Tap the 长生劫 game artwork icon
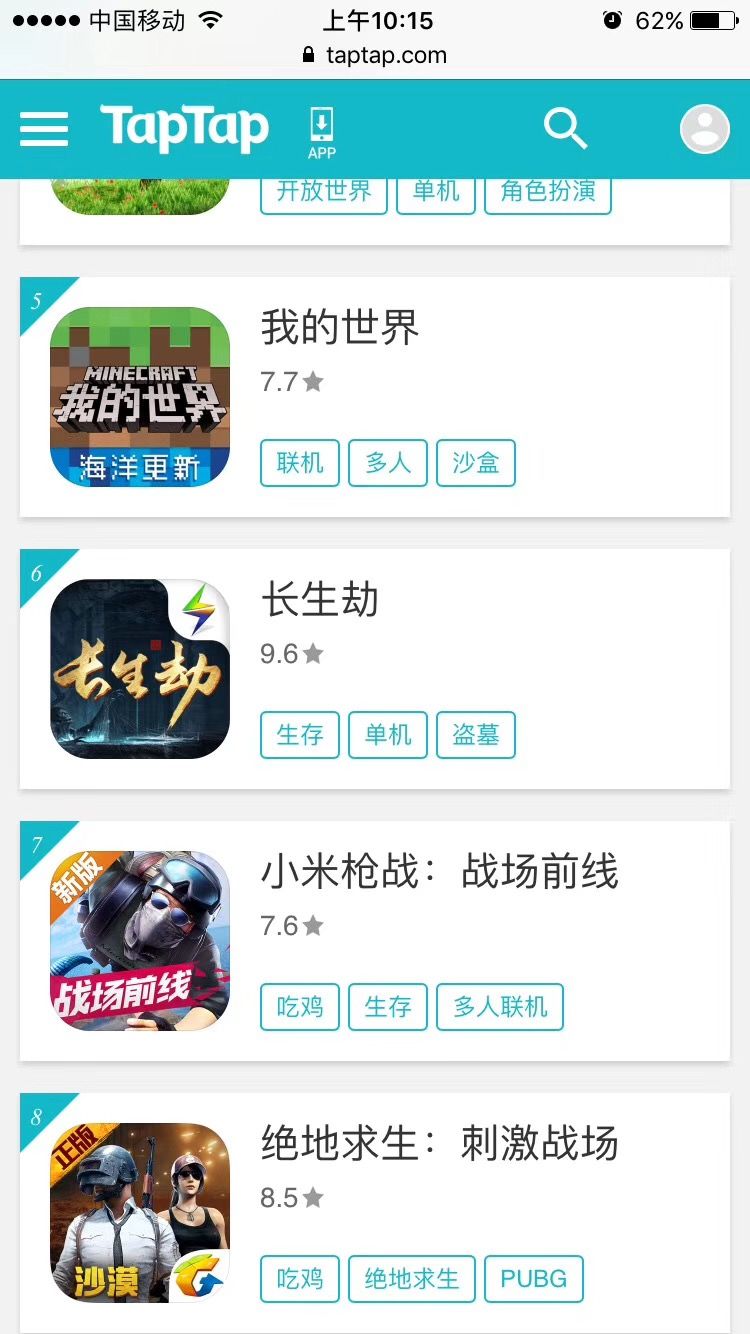 click(139, 666)
